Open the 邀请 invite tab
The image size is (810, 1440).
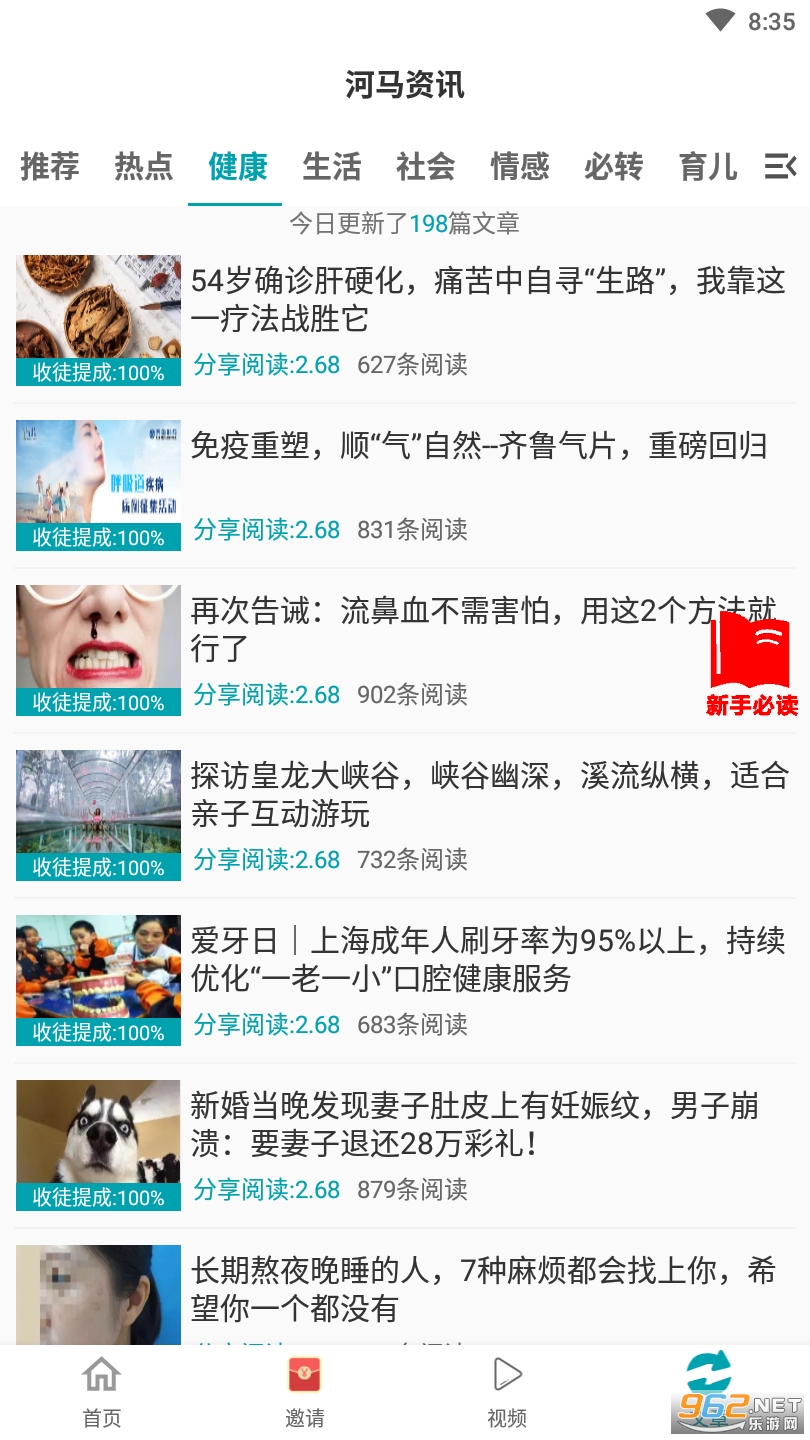click(304, 1392)
